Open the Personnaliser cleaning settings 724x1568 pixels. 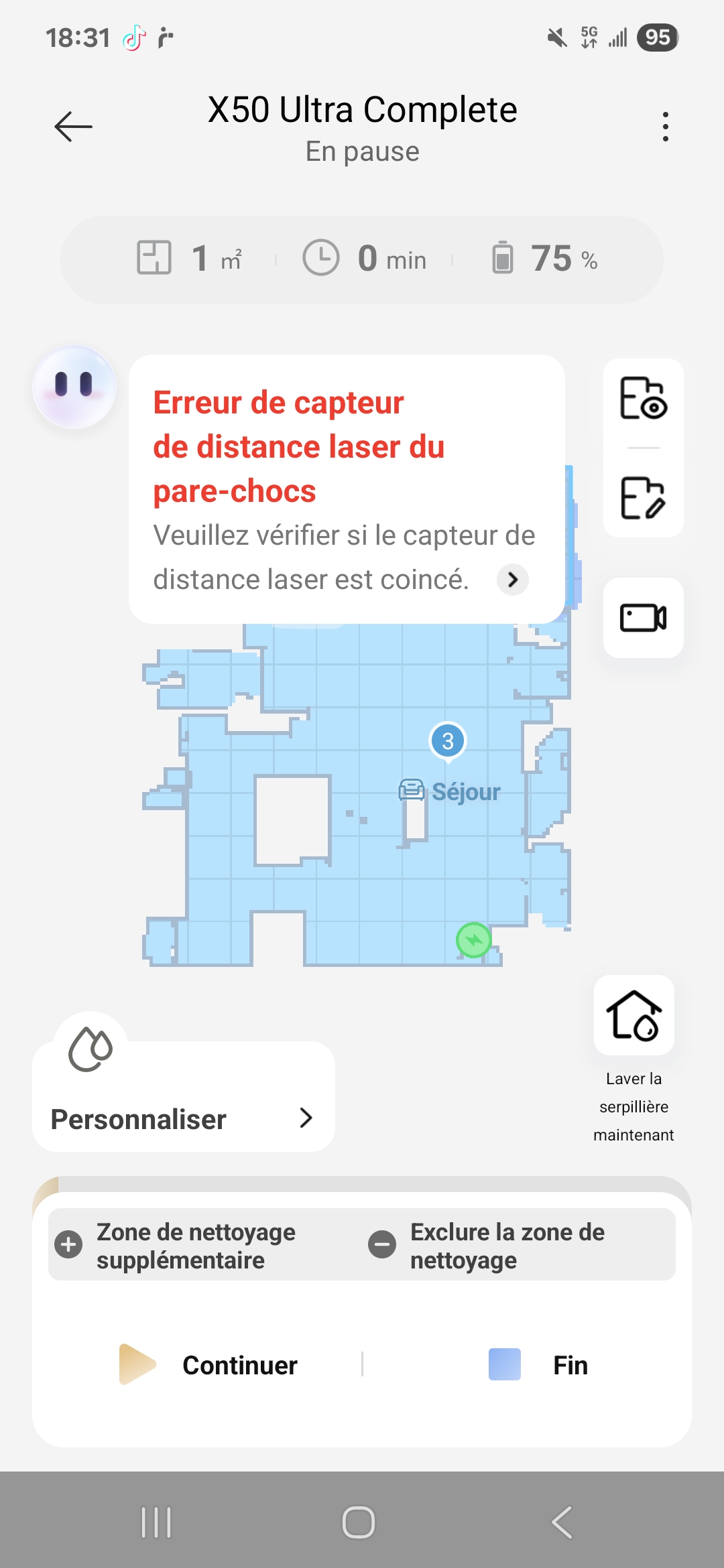tap(183, 1118)
